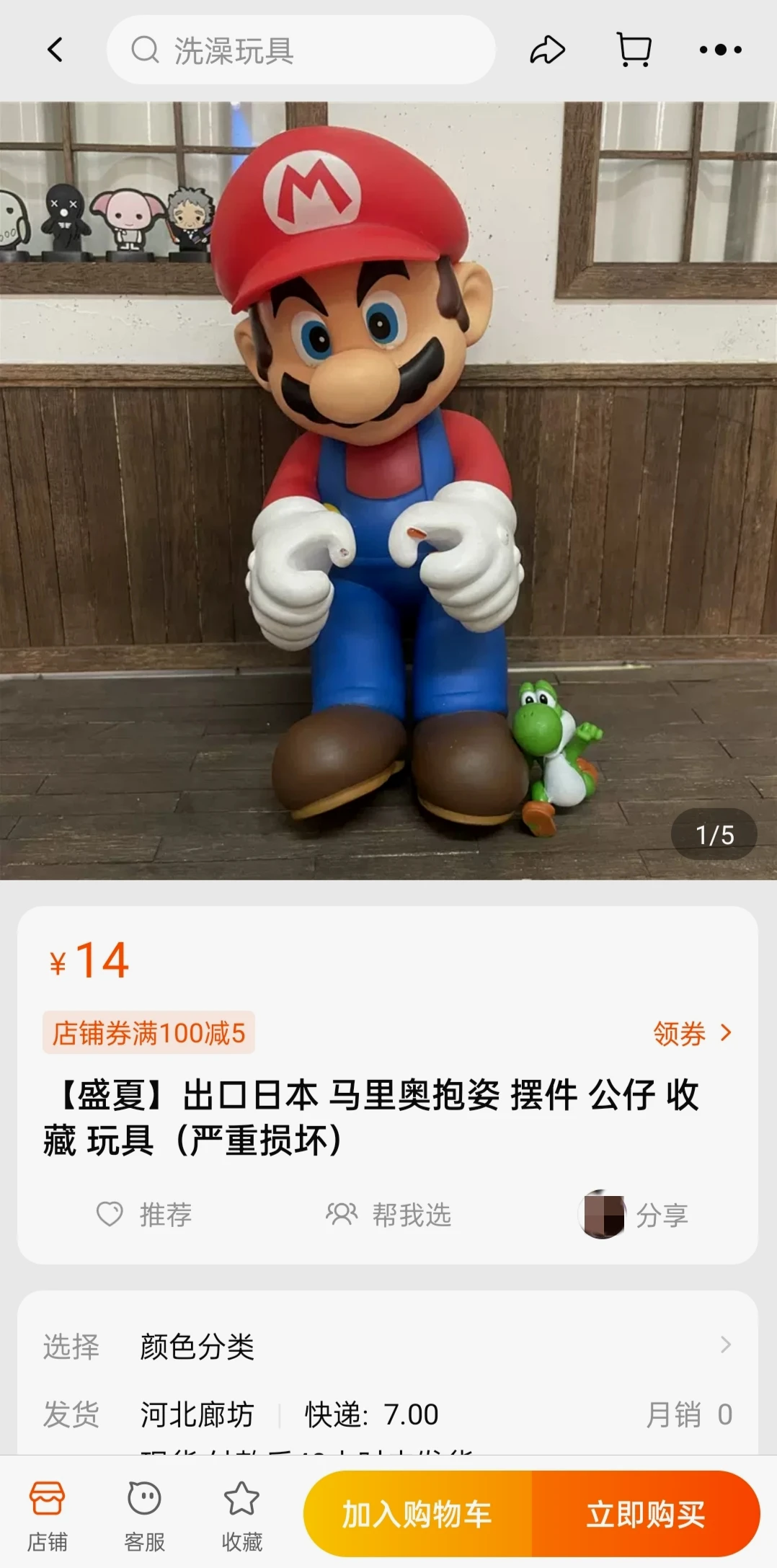The image size is (777, 1568).
Task: Go back using the back arrow
Action: point(55,50)
